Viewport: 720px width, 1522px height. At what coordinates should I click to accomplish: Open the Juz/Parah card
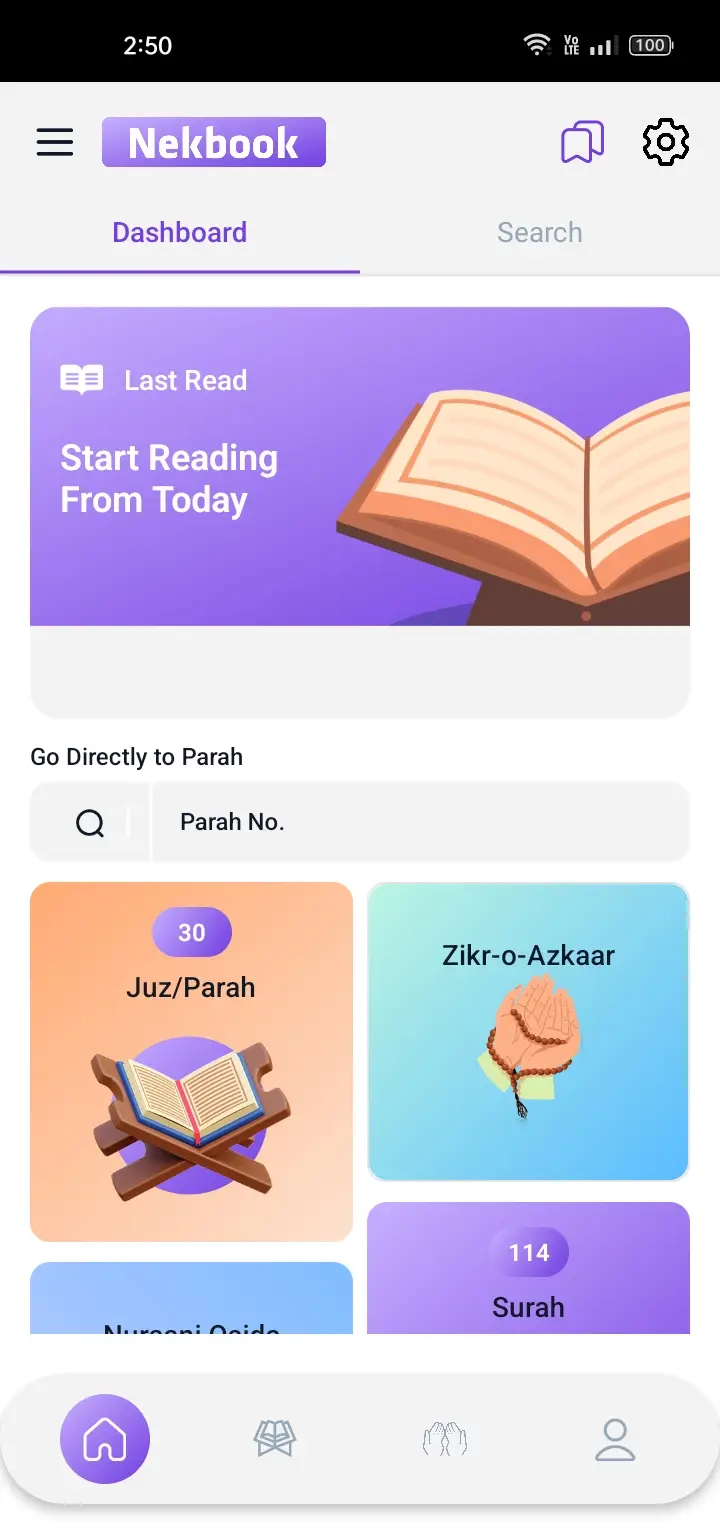(191, 1060)
